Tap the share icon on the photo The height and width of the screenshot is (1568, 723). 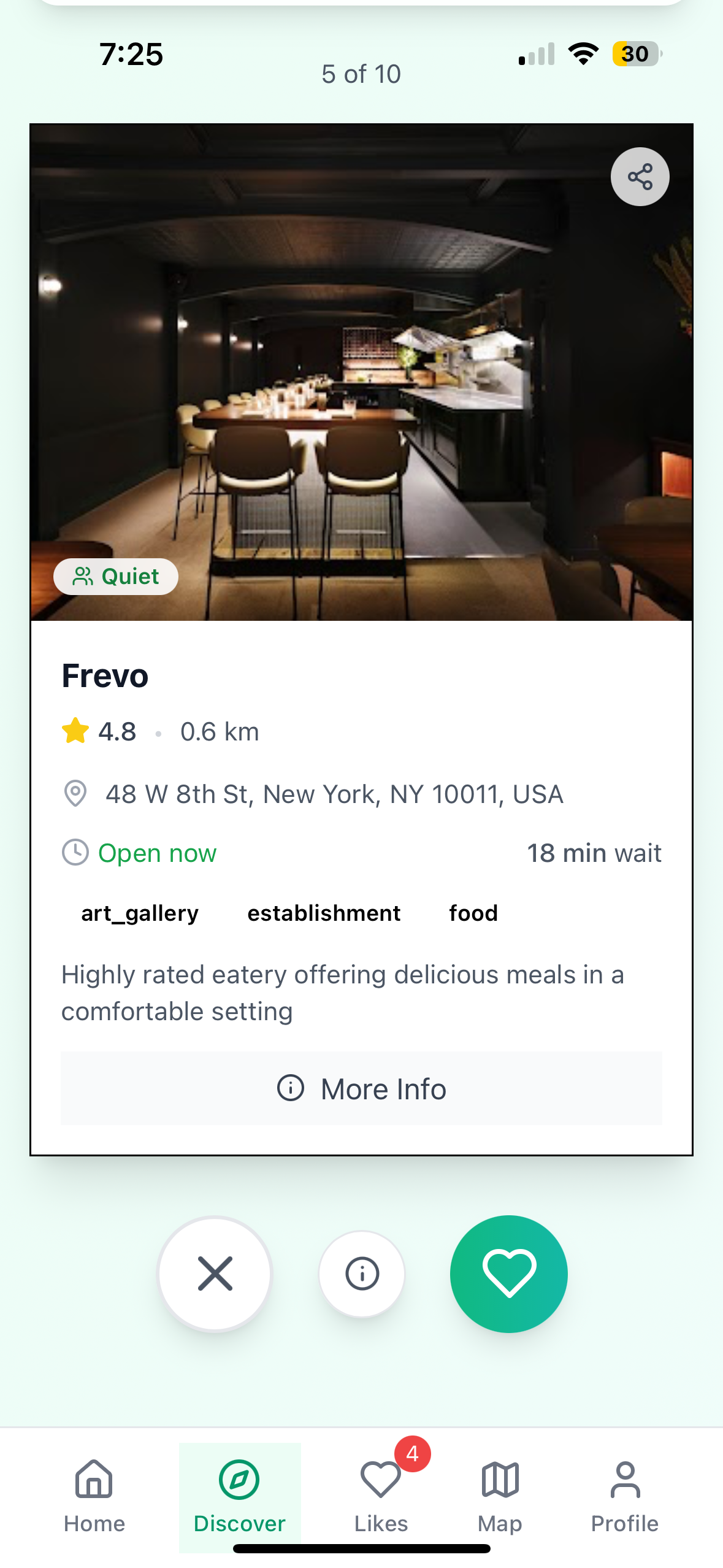640,177
